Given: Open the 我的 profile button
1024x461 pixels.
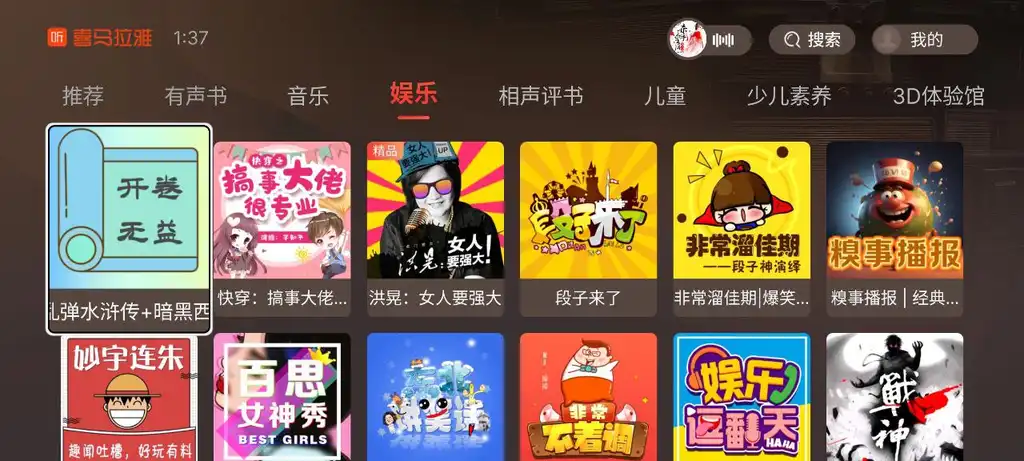Looking at the screenshot, I should [924, 40].
